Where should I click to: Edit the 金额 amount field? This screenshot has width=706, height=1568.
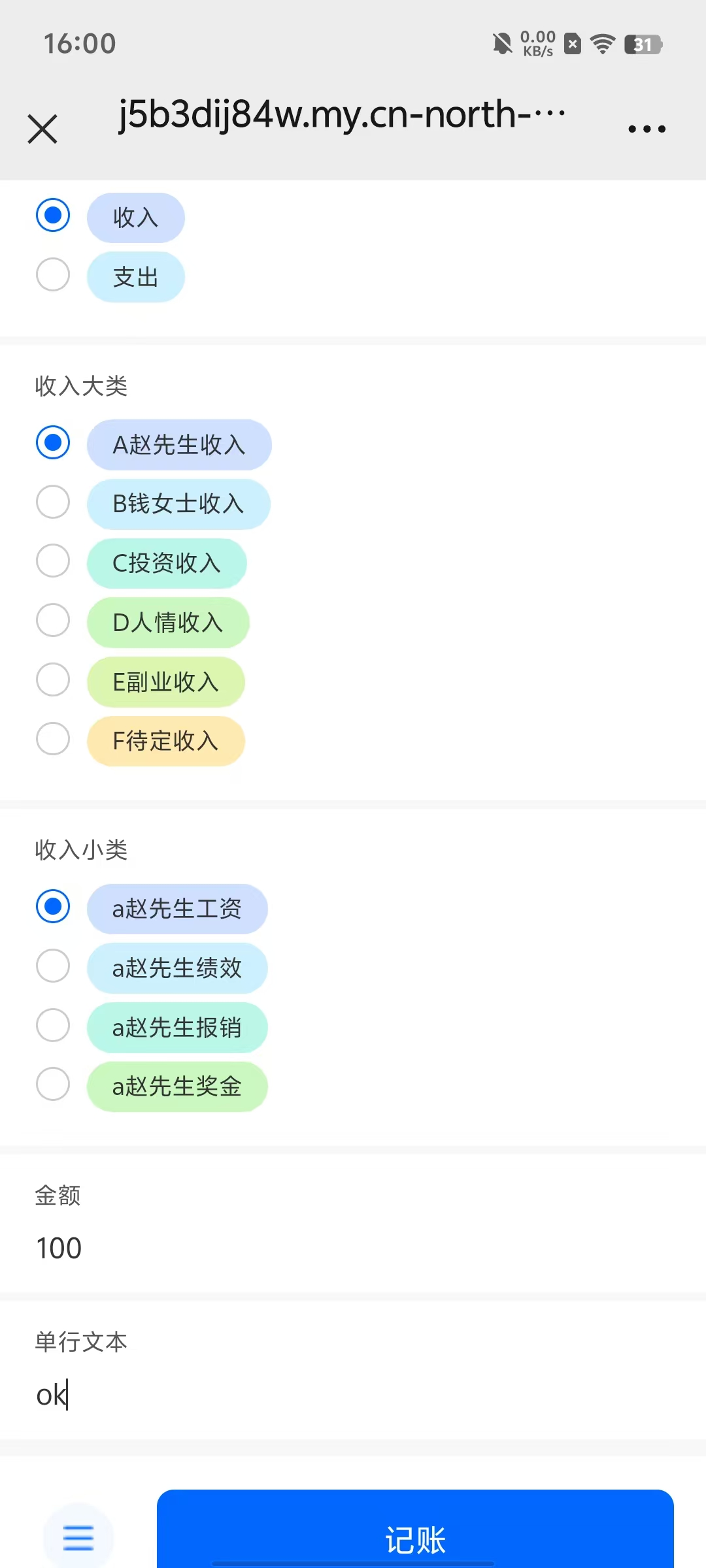[353, 1249]
